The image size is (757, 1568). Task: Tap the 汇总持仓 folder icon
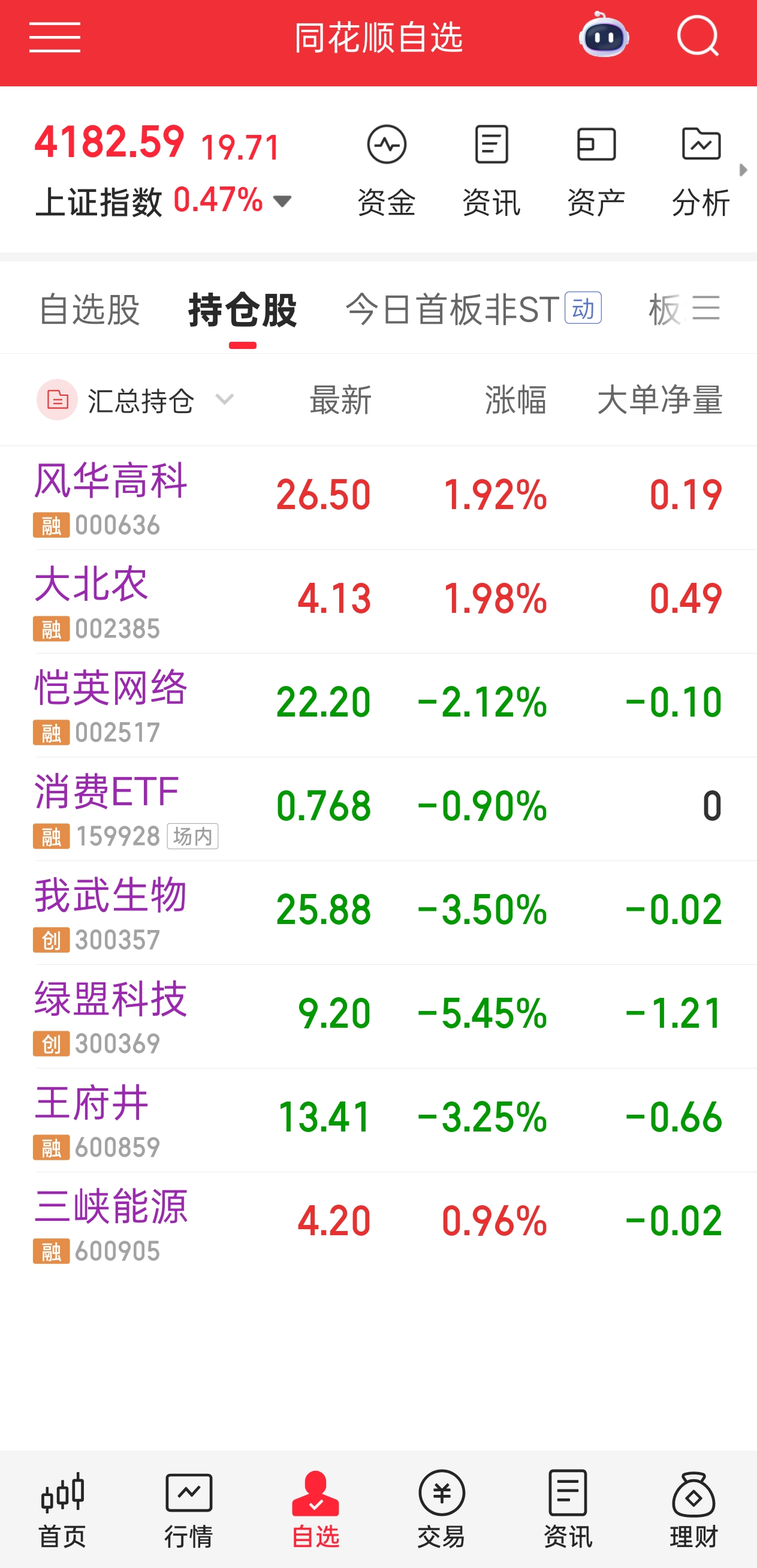point(56,400)
